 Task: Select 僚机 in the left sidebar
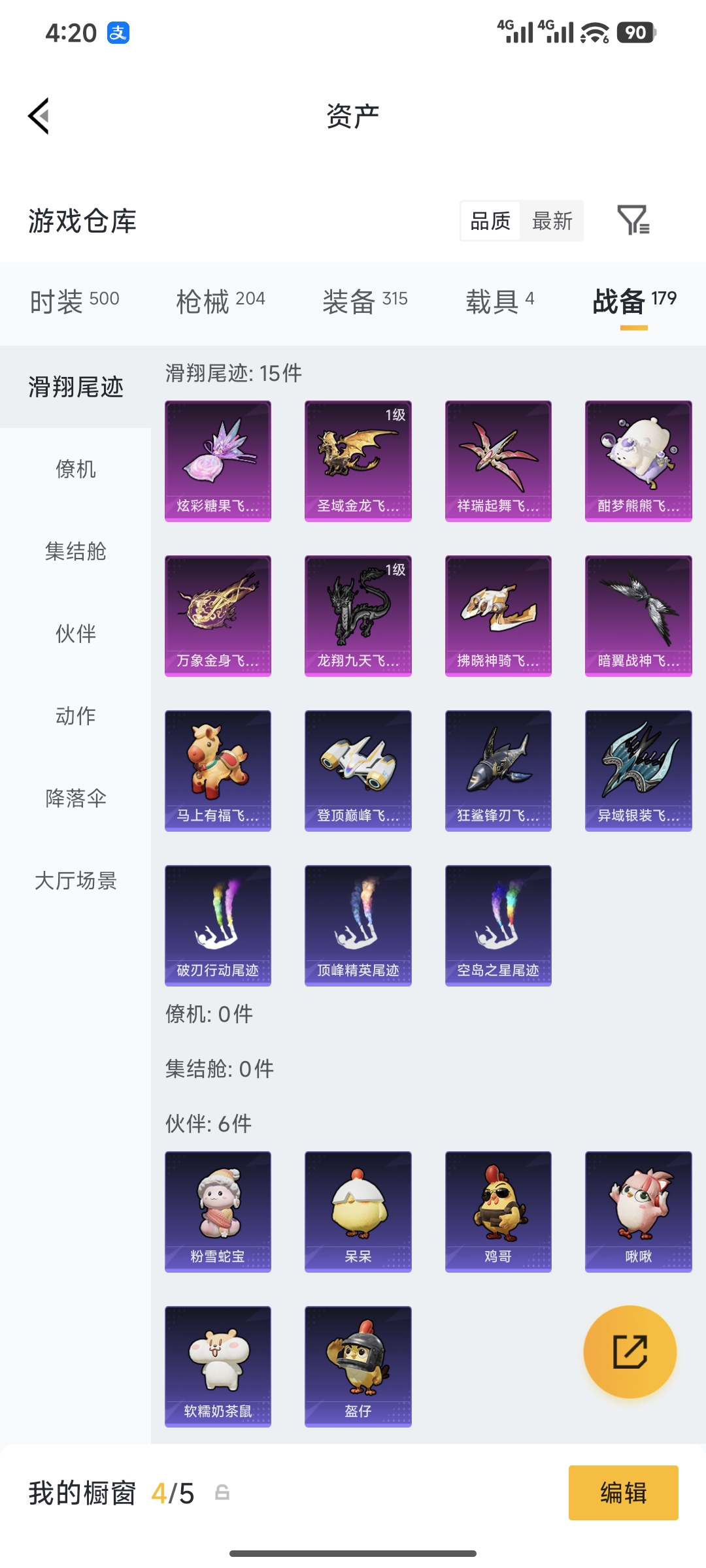click(75, 470)
